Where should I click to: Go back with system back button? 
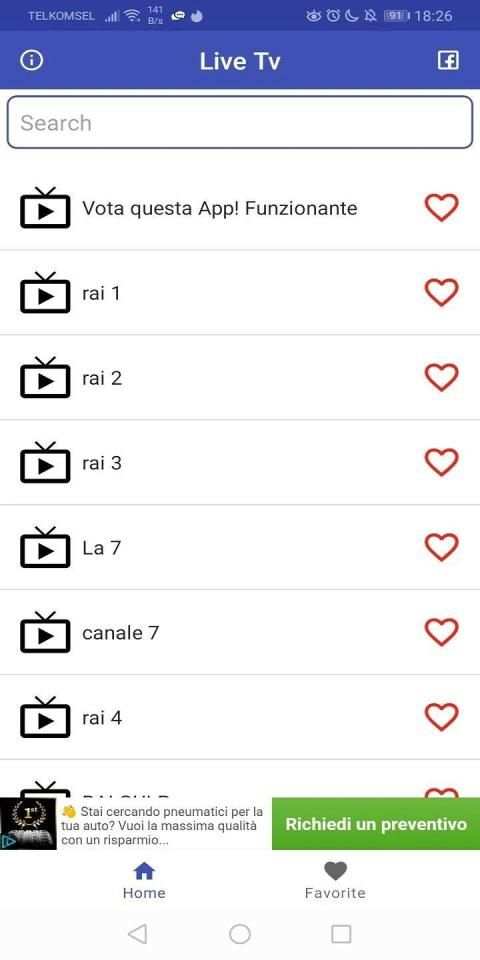click(x=138, y=934)
